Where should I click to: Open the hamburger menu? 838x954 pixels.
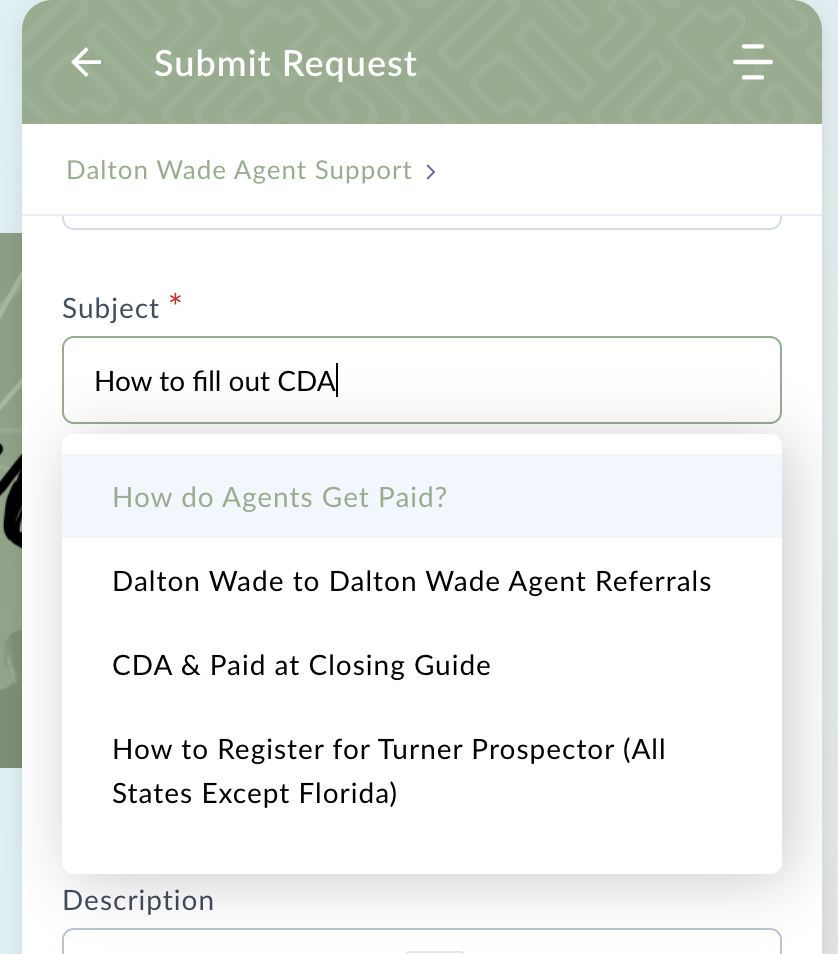[752, 62]
